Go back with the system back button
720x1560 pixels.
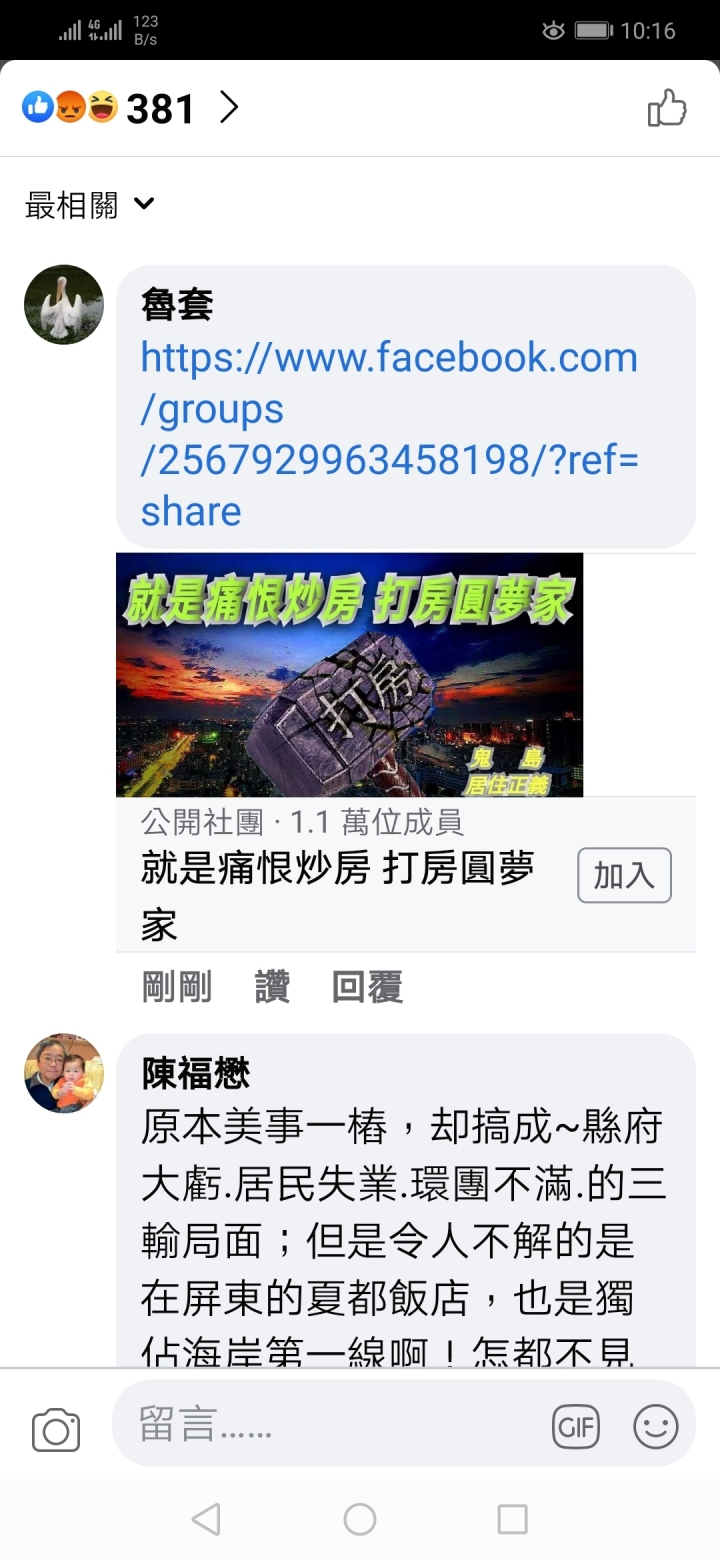(x=206, y=1520)
